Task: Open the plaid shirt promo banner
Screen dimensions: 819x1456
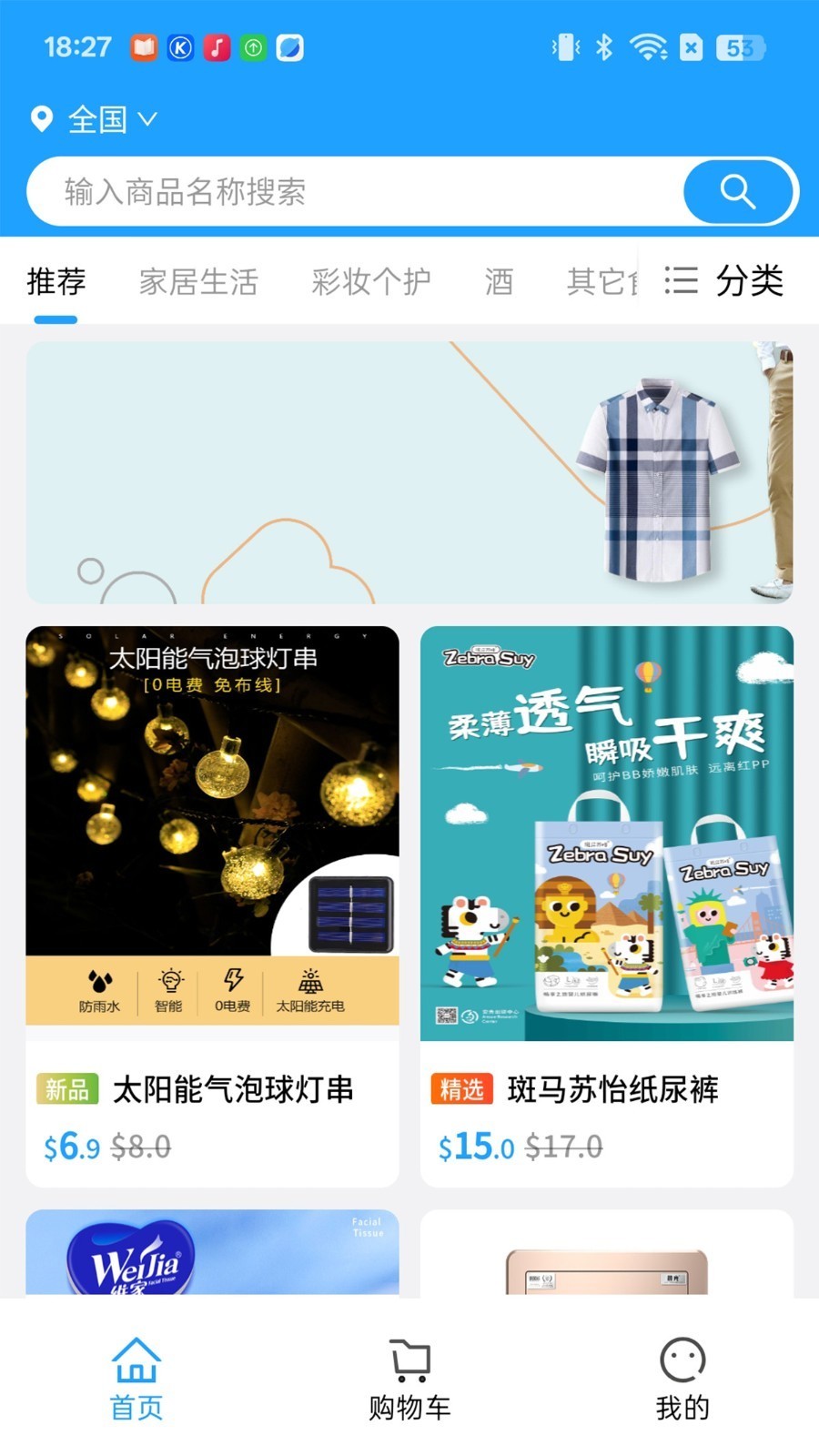Action: click(409, 472)
